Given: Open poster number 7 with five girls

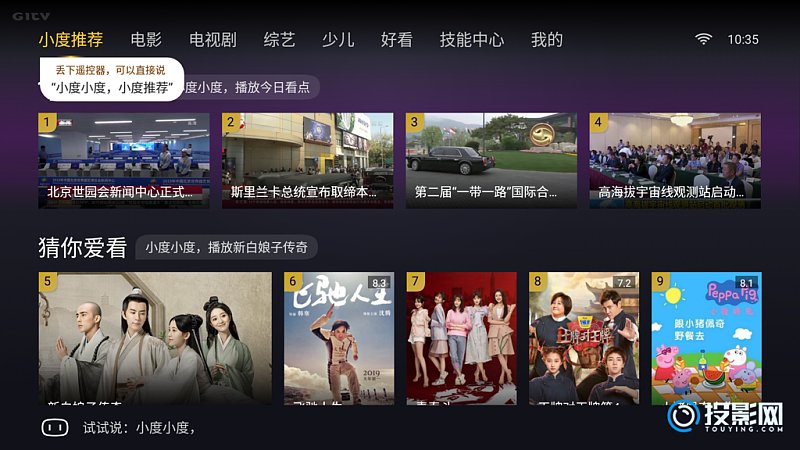Looking at the screenshot, I should point(461,338).
